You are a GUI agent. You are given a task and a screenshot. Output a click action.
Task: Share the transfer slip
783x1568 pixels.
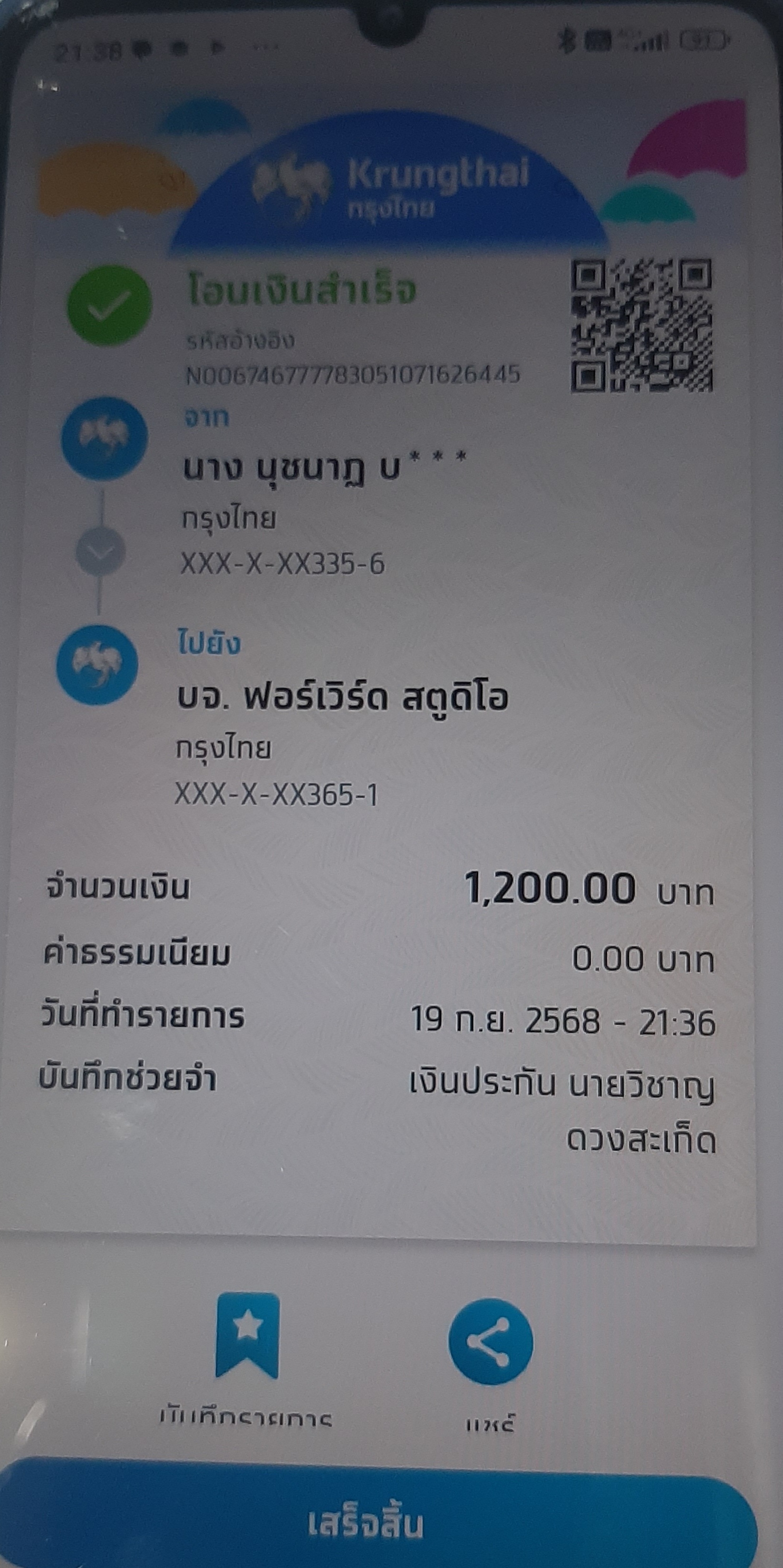490,1341
